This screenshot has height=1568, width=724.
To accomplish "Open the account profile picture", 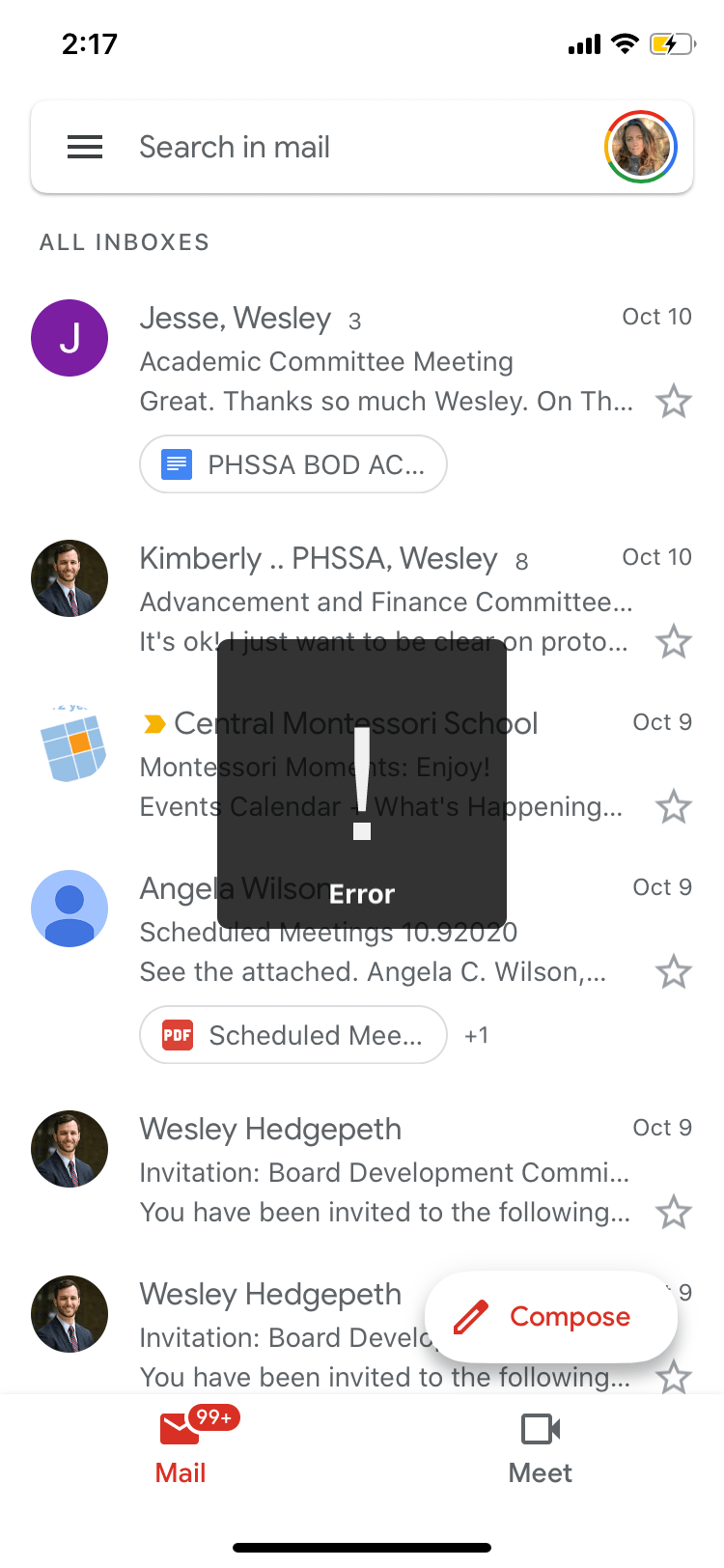I will (x=640, y=147).
